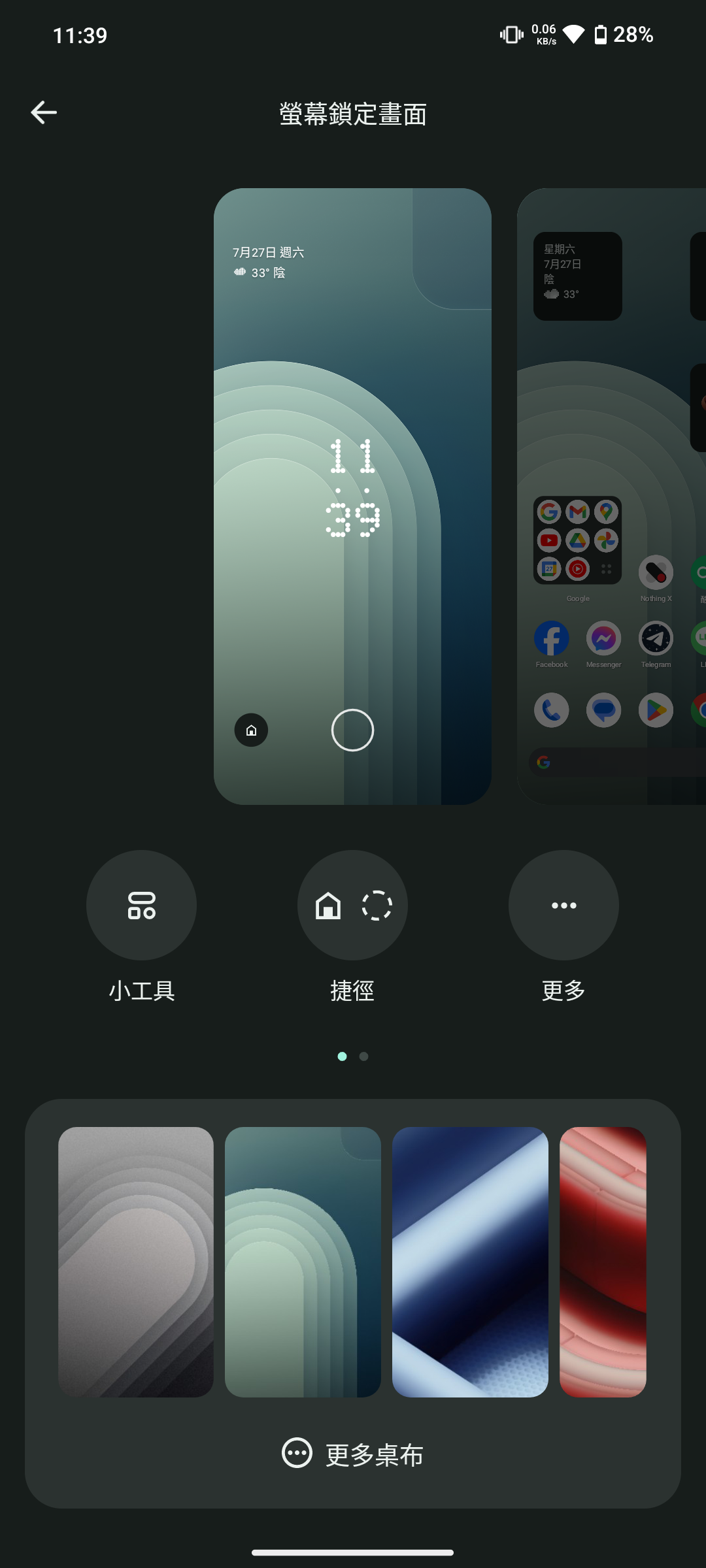Go back from 螢幕鎖定畫面

pyautogui.click(x=44, y=112)
